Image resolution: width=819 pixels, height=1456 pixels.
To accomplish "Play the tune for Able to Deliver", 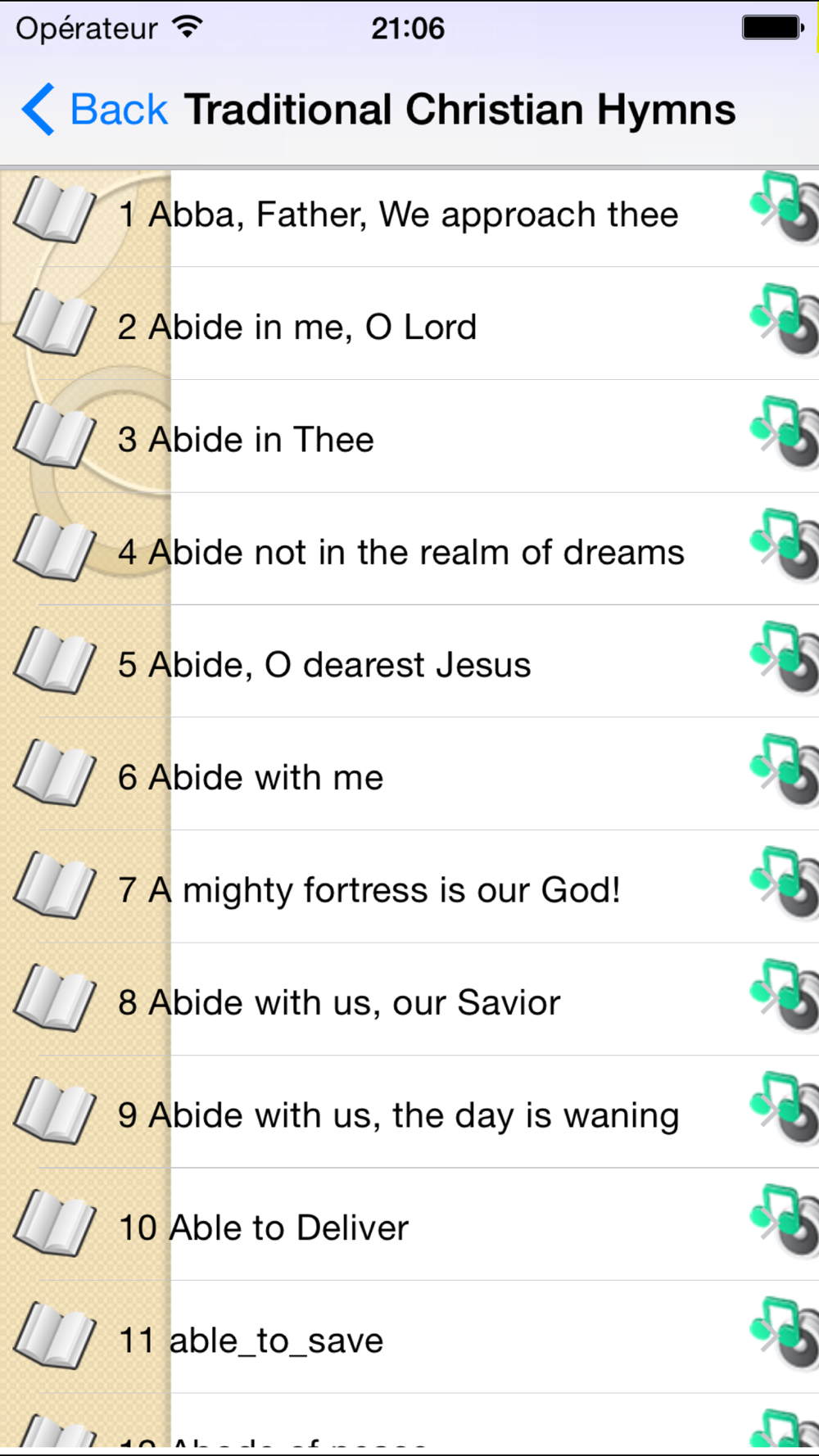I will (784, 1221).
